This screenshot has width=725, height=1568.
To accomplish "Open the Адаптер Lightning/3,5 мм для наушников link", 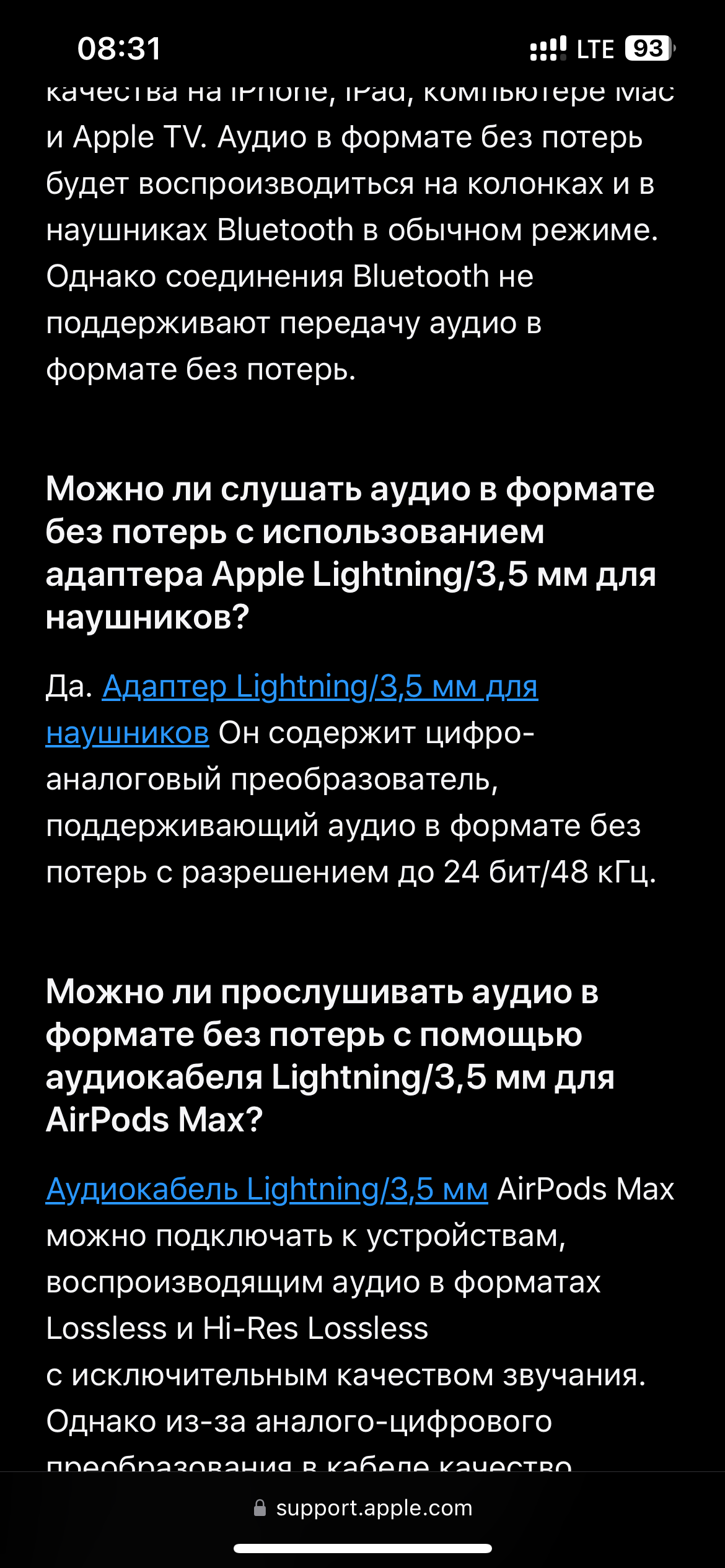I will (x=320, y=687).
